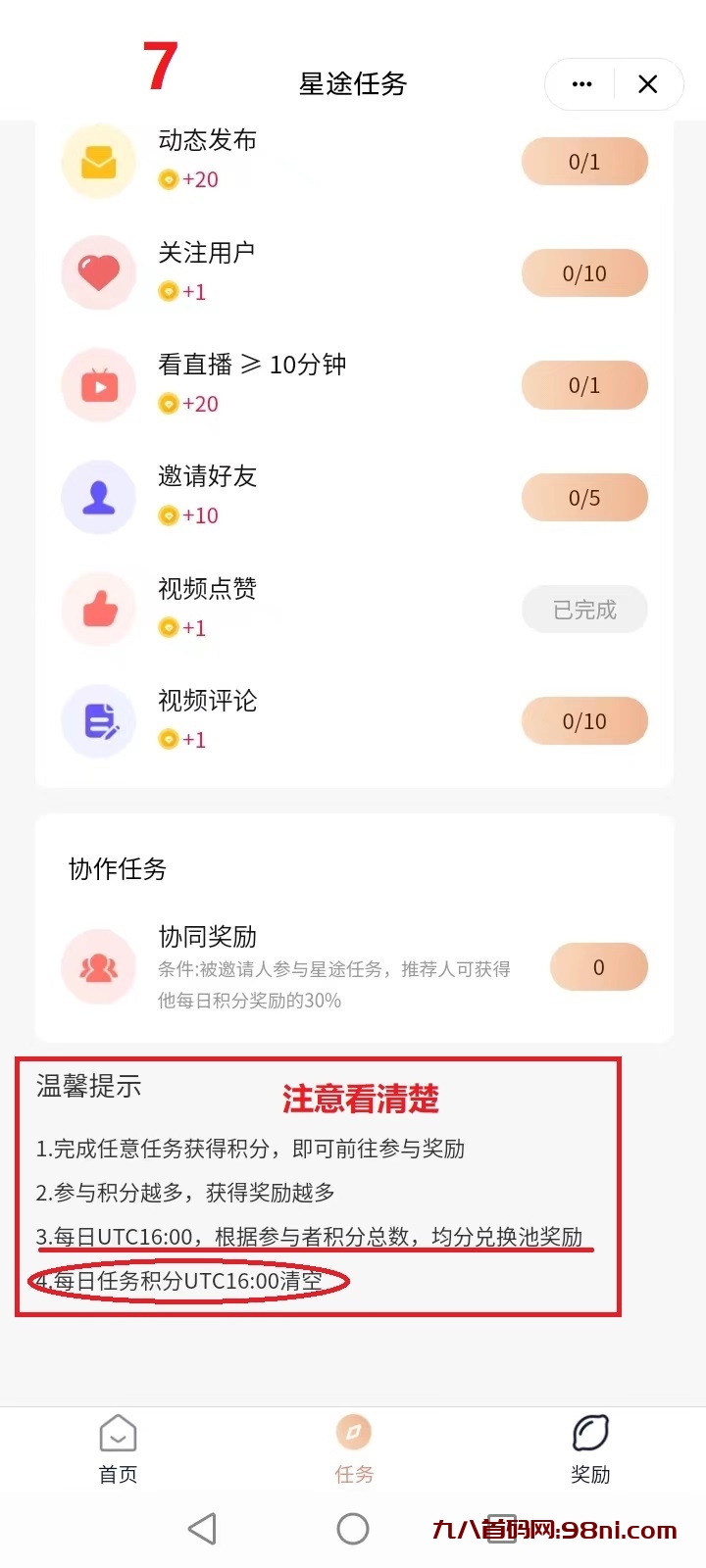Viewport: 706px width, 1568px height.
Task: Click the 0/10 pill beside 视频评论
Action: click(584, 720)
